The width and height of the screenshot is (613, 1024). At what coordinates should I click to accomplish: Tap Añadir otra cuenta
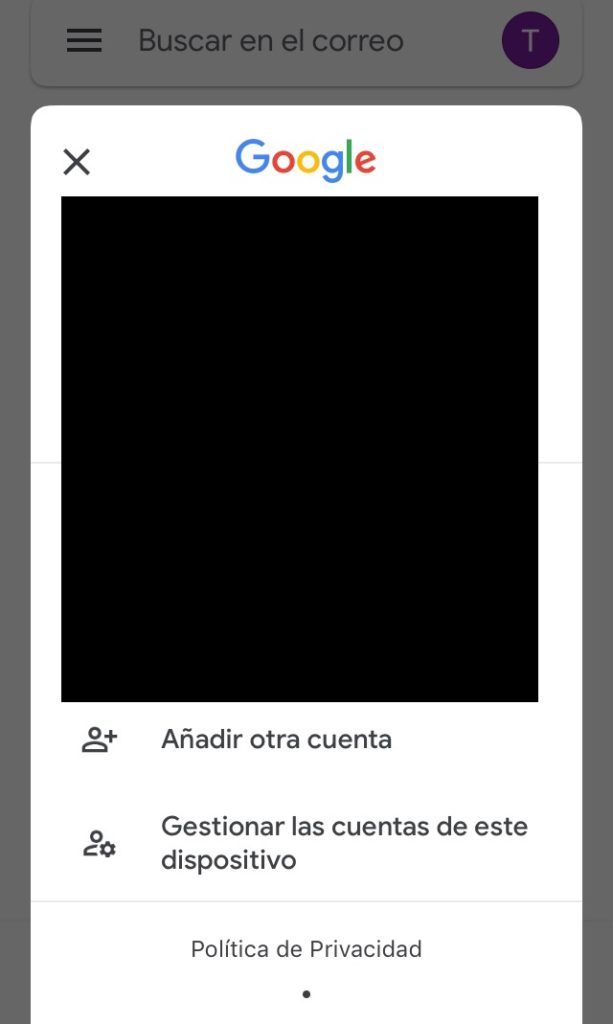(x=276, y=740)
